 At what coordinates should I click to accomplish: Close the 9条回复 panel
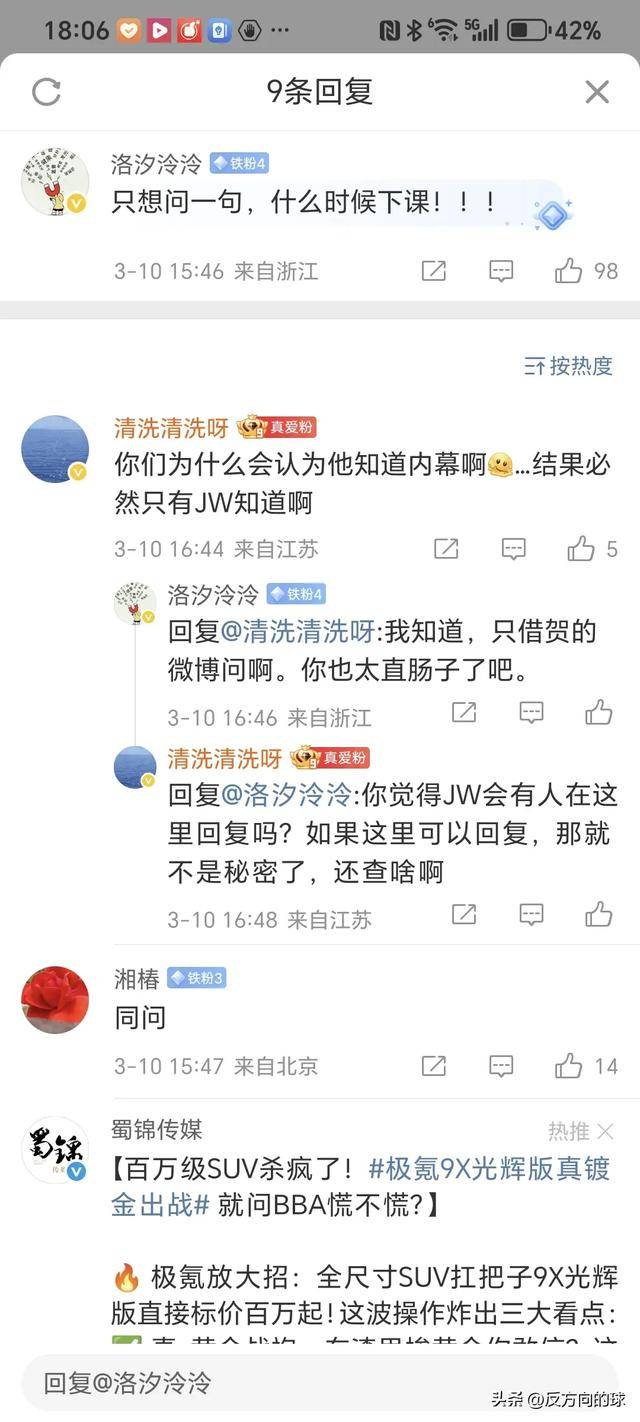tap(597, 92)
